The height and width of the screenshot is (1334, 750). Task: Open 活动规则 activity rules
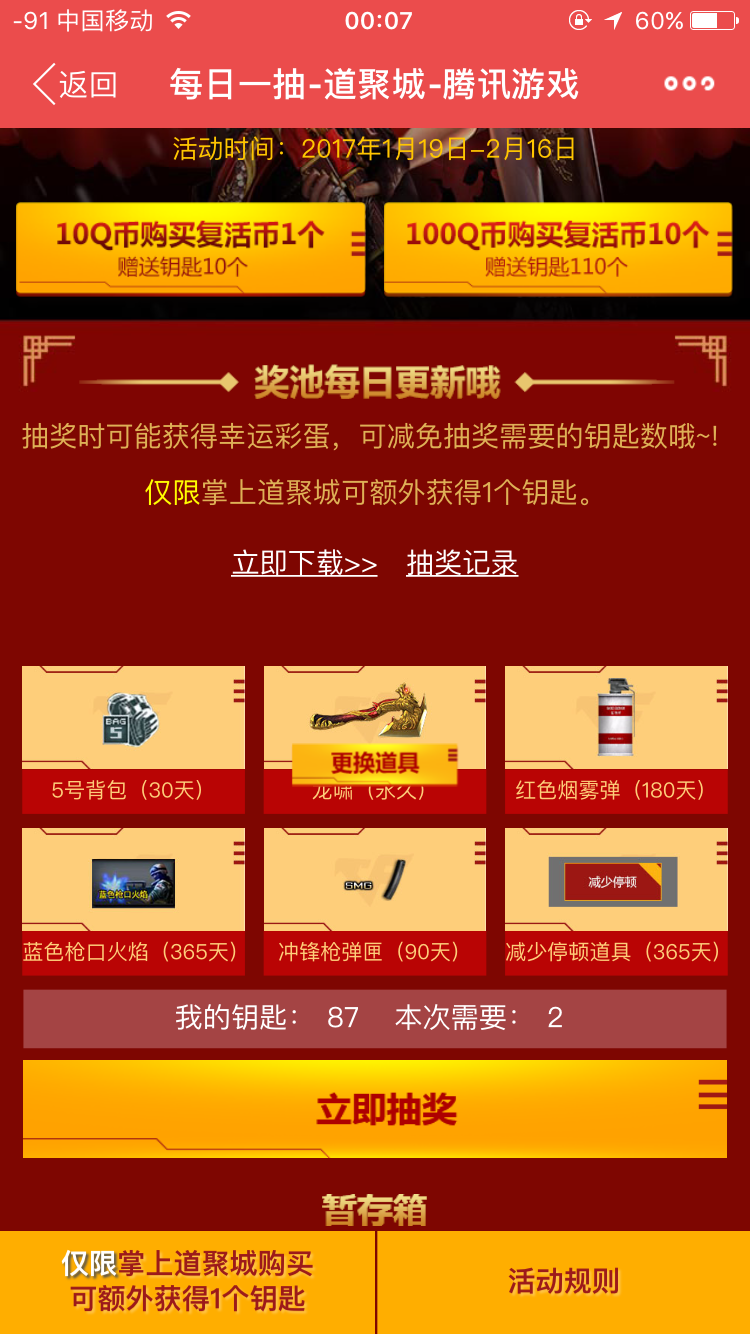click(564, 1282)
